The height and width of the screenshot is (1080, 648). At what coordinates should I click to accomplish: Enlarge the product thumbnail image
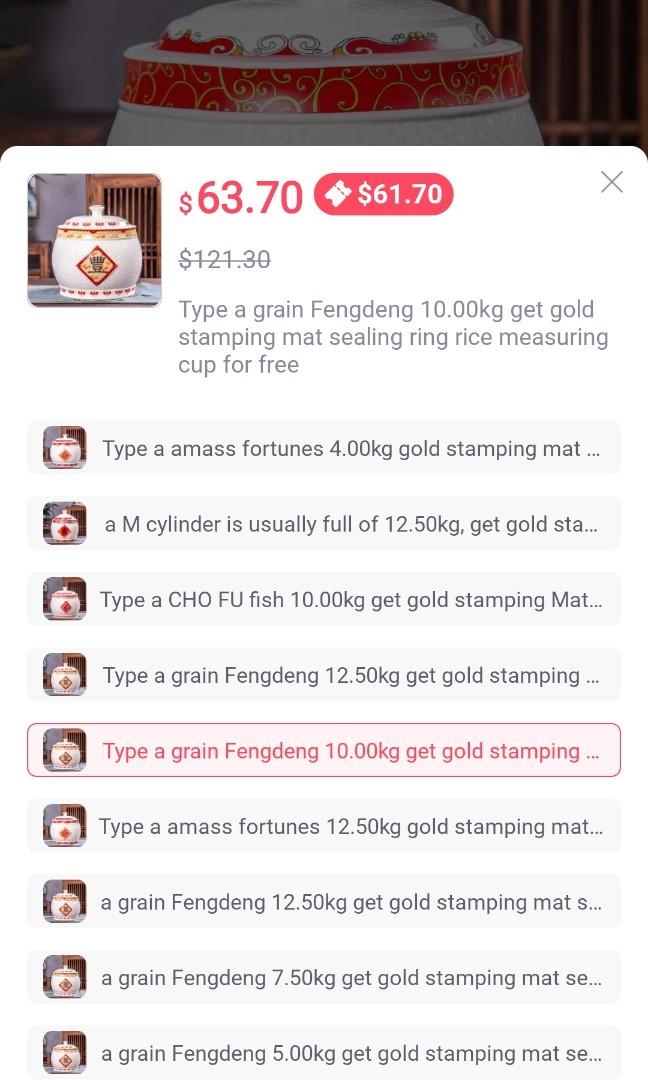click(94, 240)
